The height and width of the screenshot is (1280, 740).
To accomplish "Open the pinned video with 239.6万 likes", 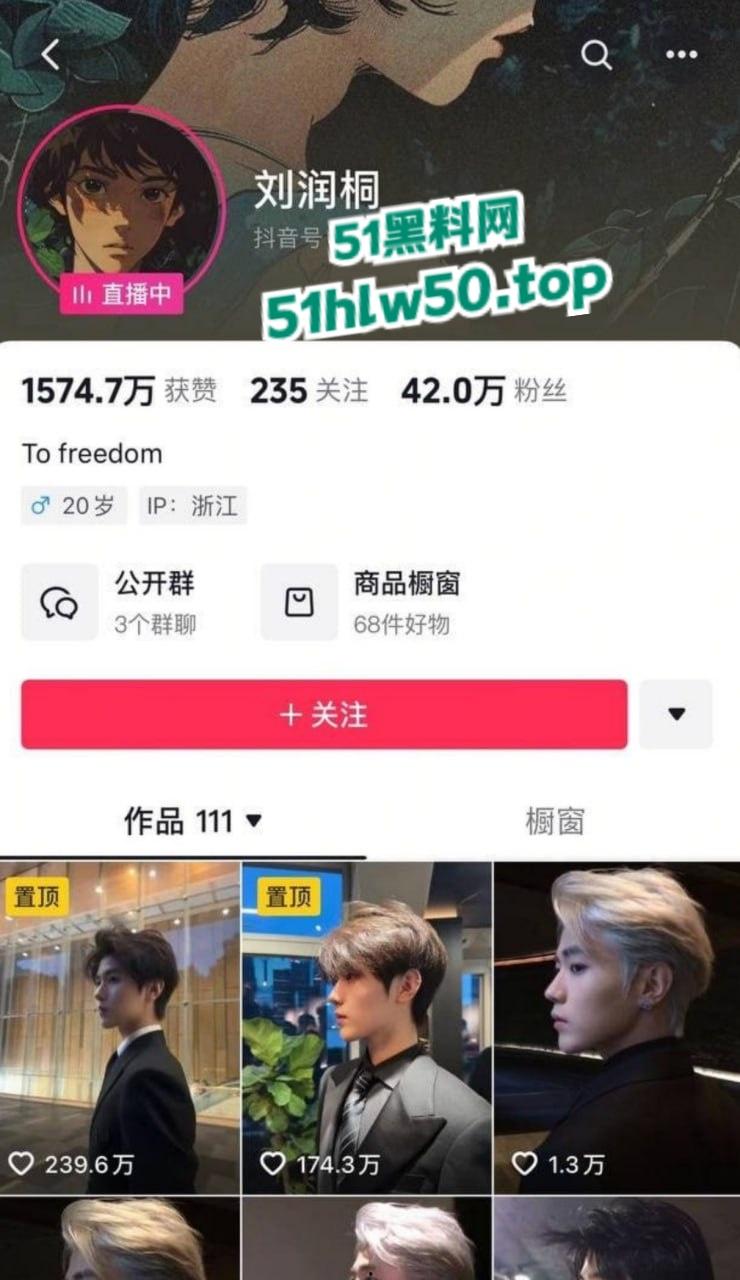I will coord(120,1028).
